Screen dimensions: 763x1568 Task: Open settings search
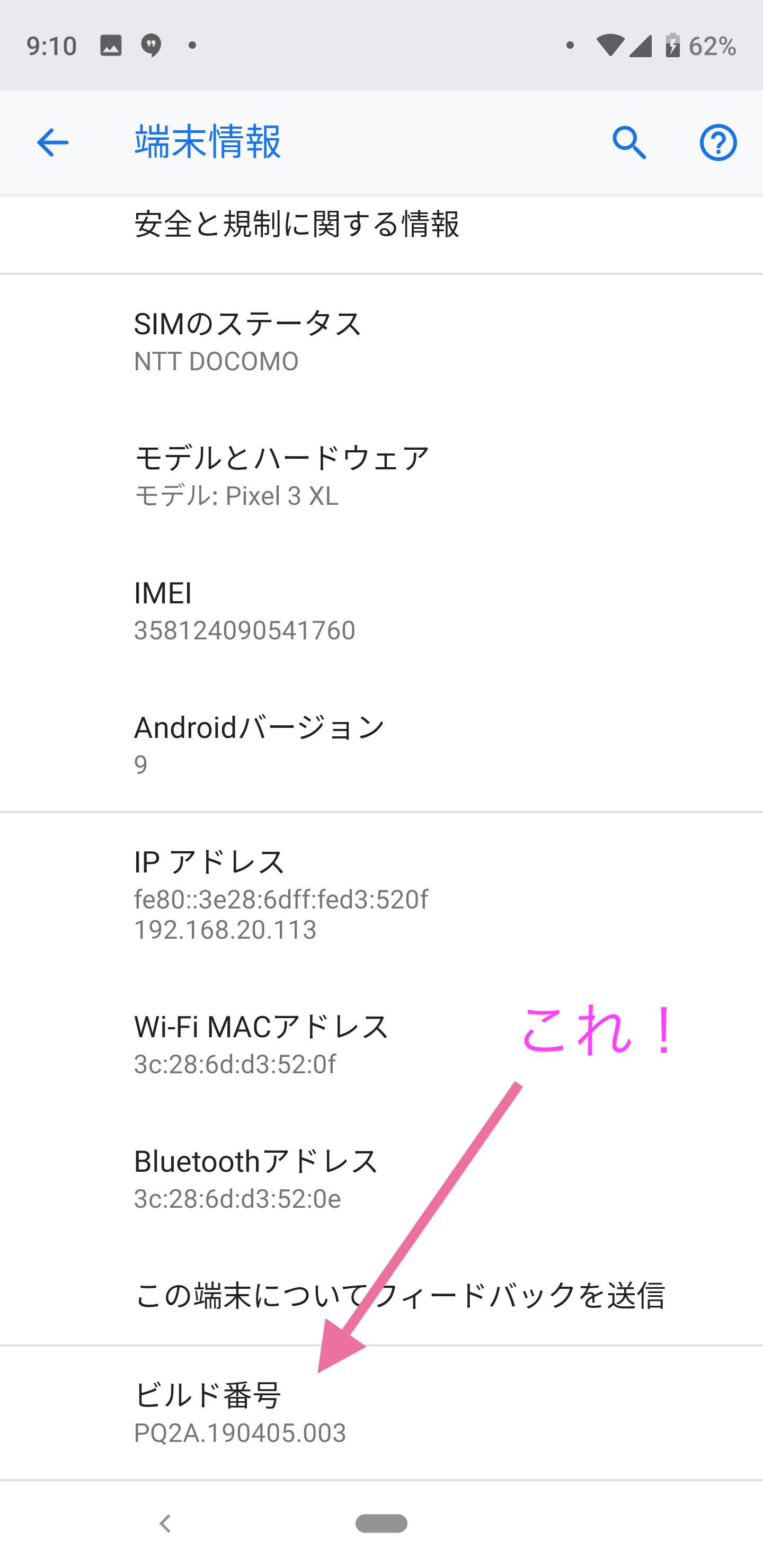(x=629, y=143)
